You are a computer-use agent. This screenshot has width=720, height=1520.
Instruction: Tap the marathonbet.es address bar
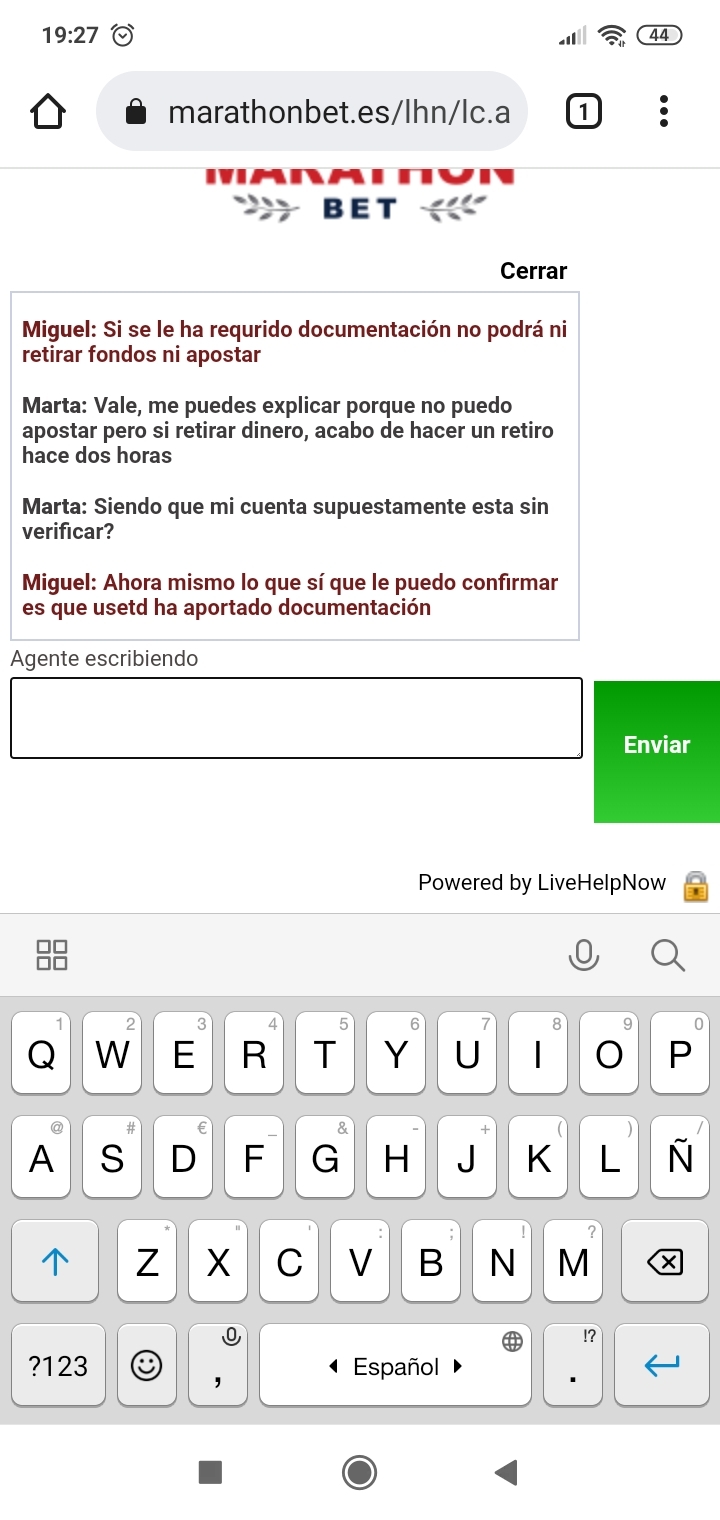312,111
